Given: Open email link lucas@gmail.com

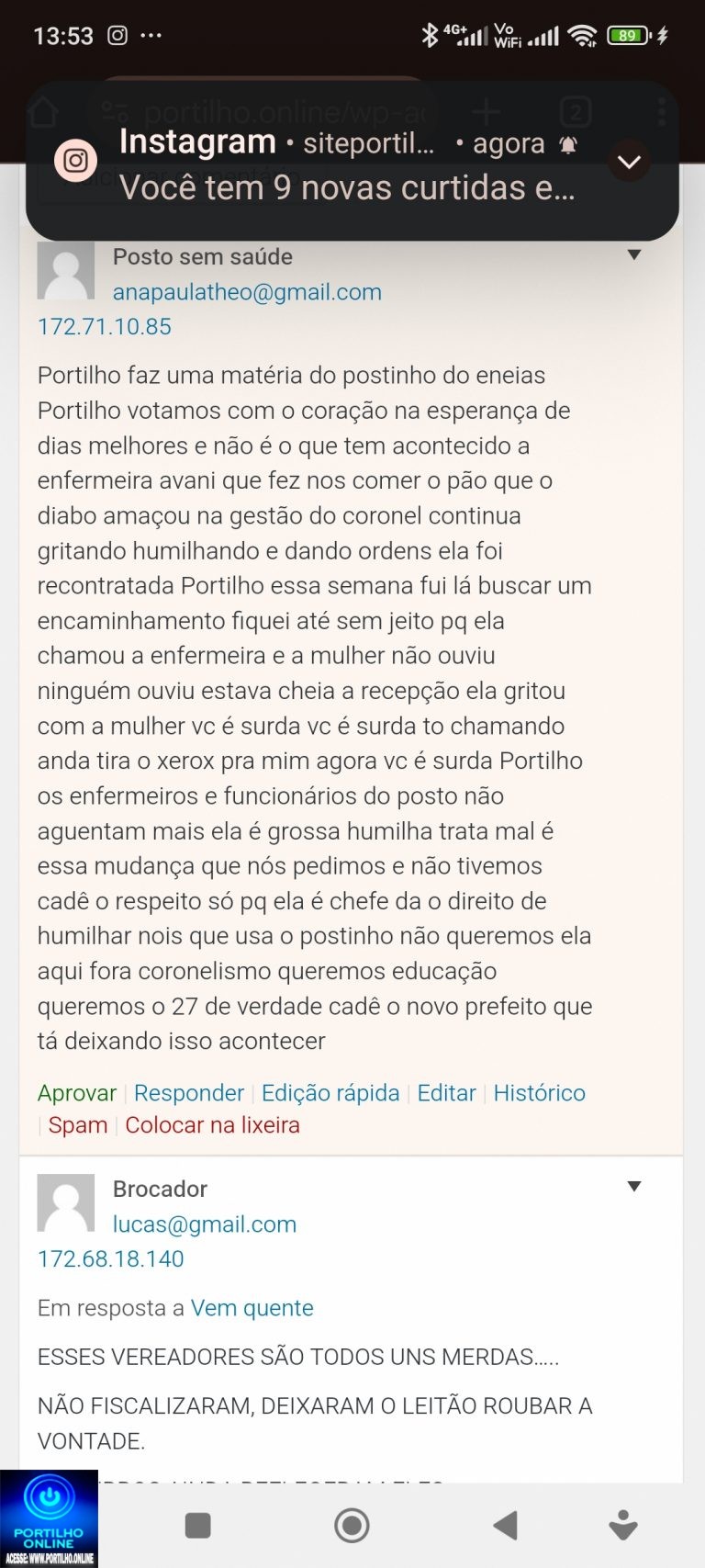Looking at the screenshot, I should coord(205,1224).
